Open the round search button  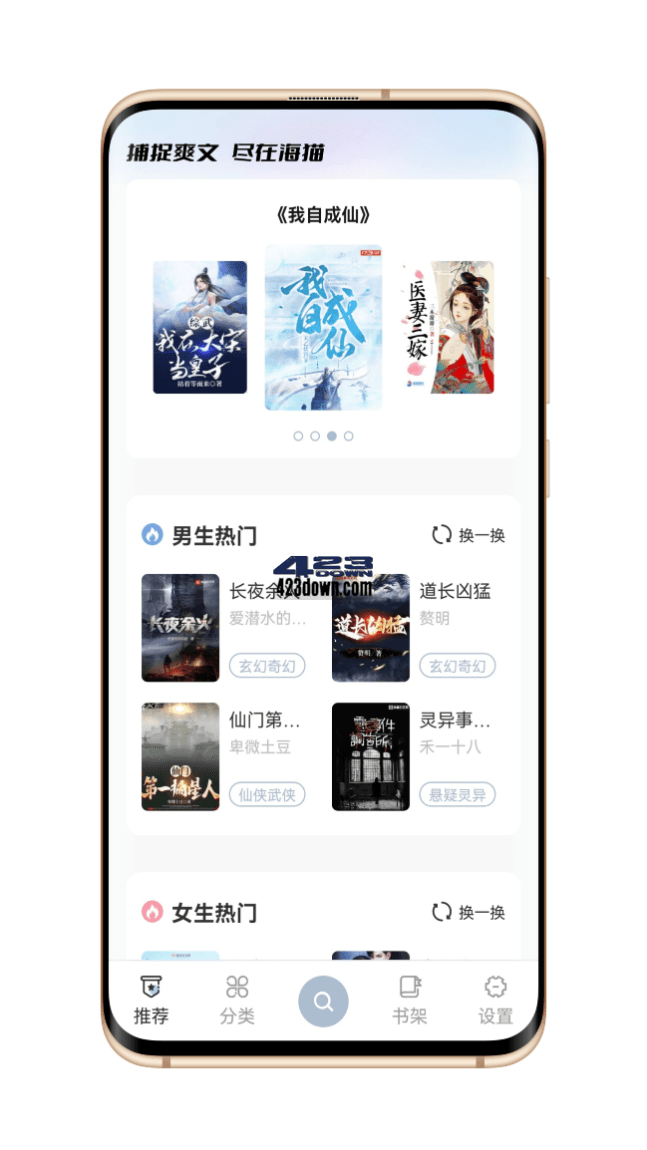coord(323,1000)
